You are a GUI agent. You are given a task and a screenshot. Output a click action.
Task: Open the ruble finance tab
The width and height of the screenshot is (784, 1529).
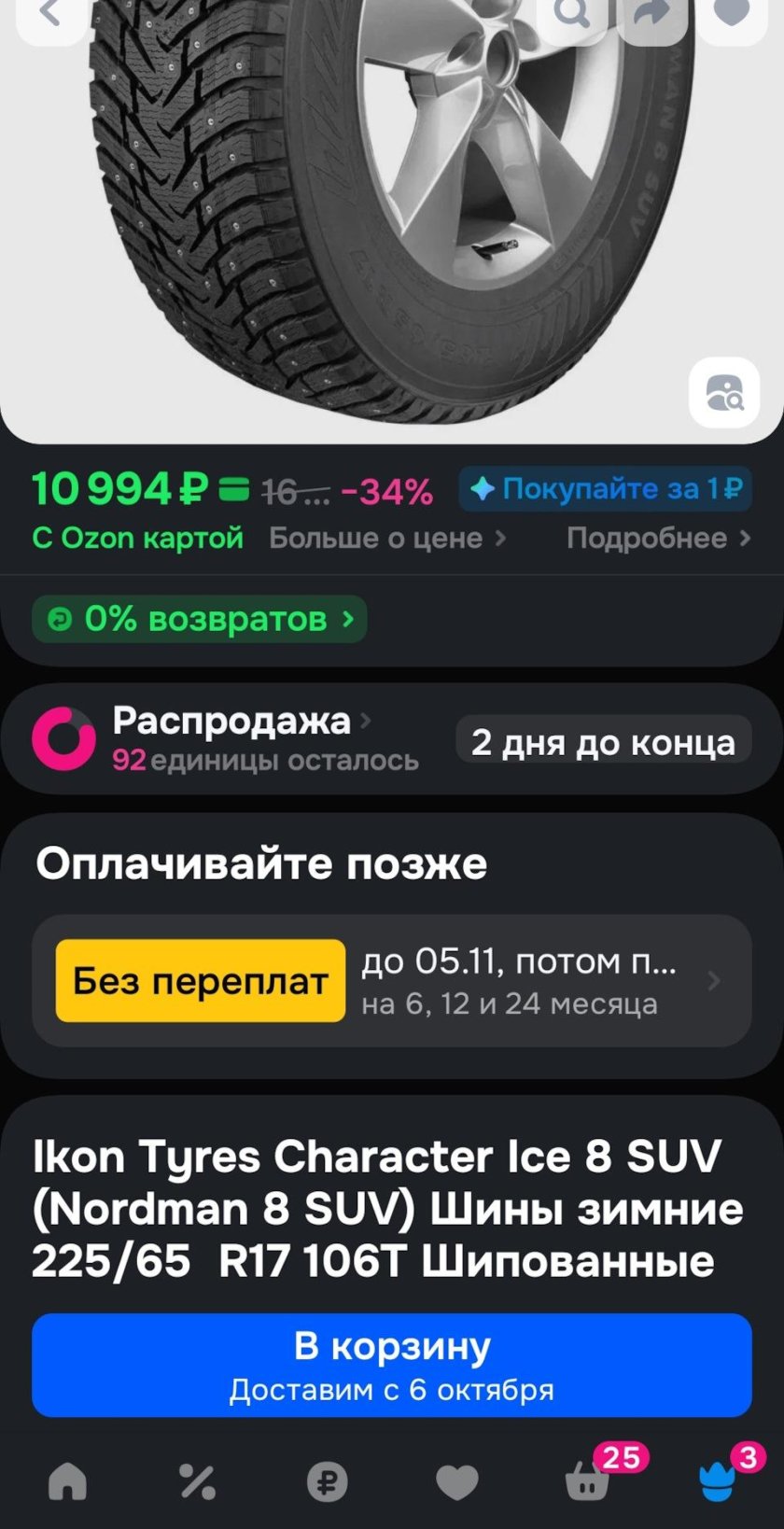[x=327, y=1481]
